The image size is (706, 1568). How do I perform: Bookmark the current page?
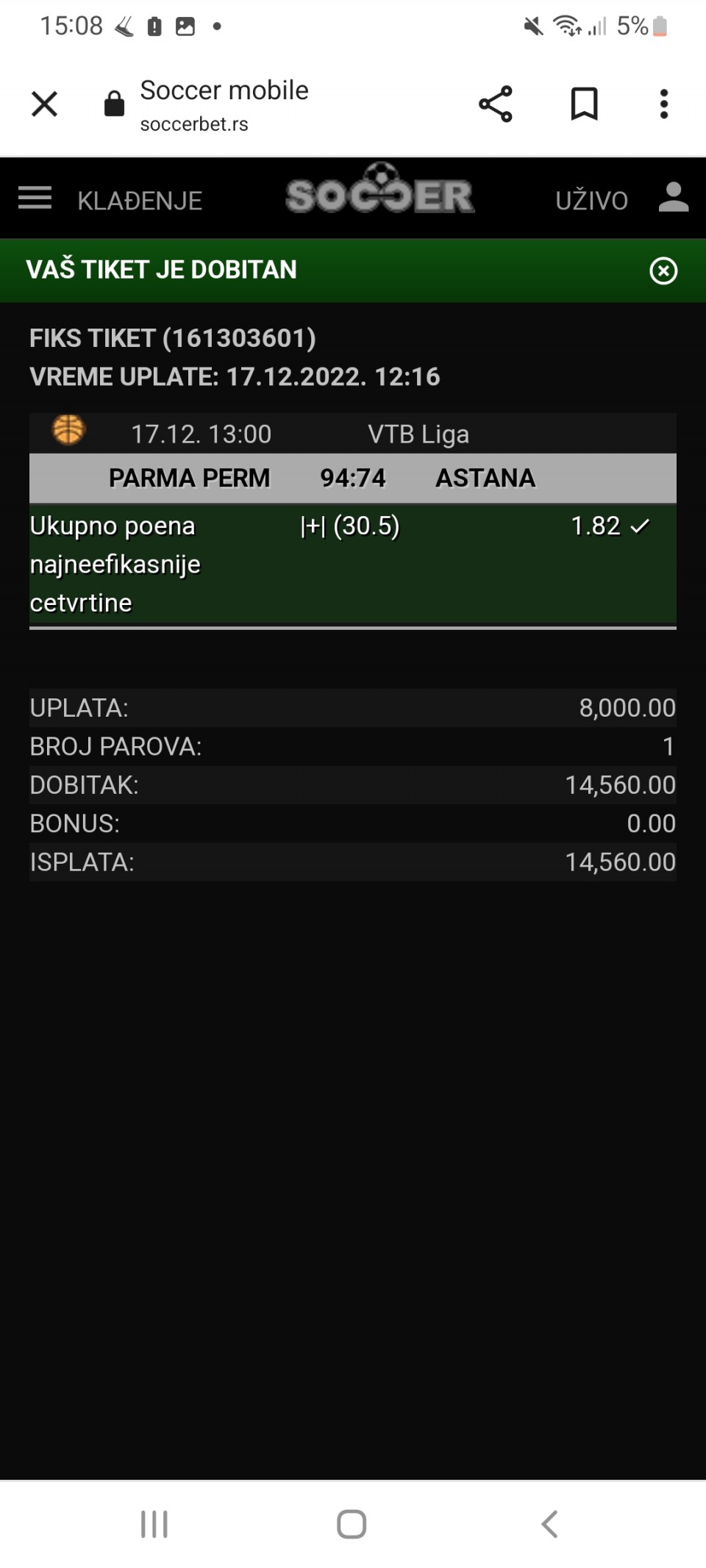pos(584,104)
